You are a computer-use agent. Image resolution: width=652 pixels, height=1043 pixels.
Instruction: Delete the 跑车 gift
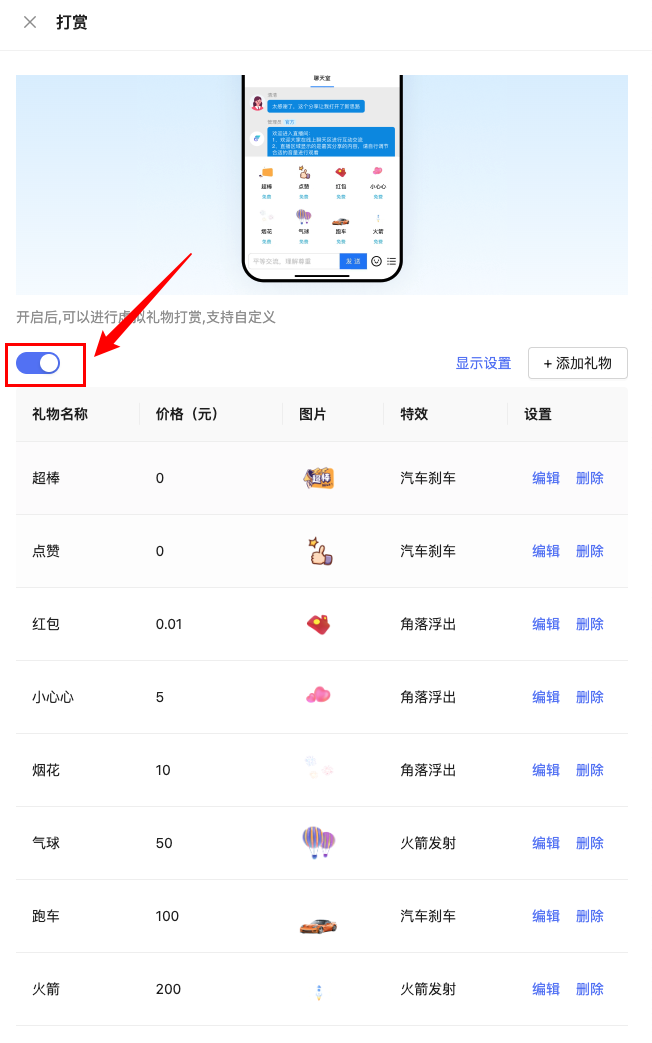590,916
